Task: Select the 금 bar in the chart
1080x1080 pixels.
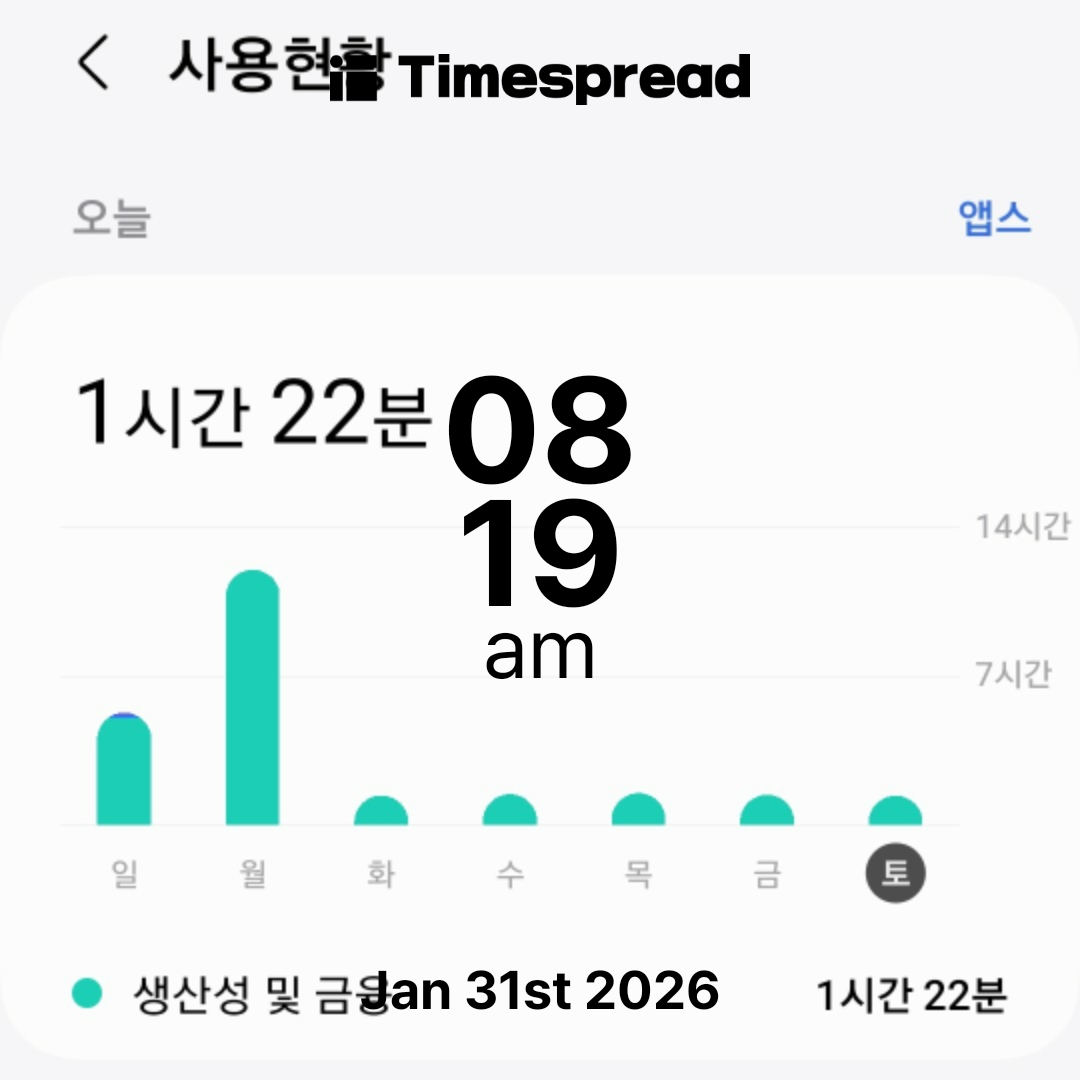Action: click(767, 811)
